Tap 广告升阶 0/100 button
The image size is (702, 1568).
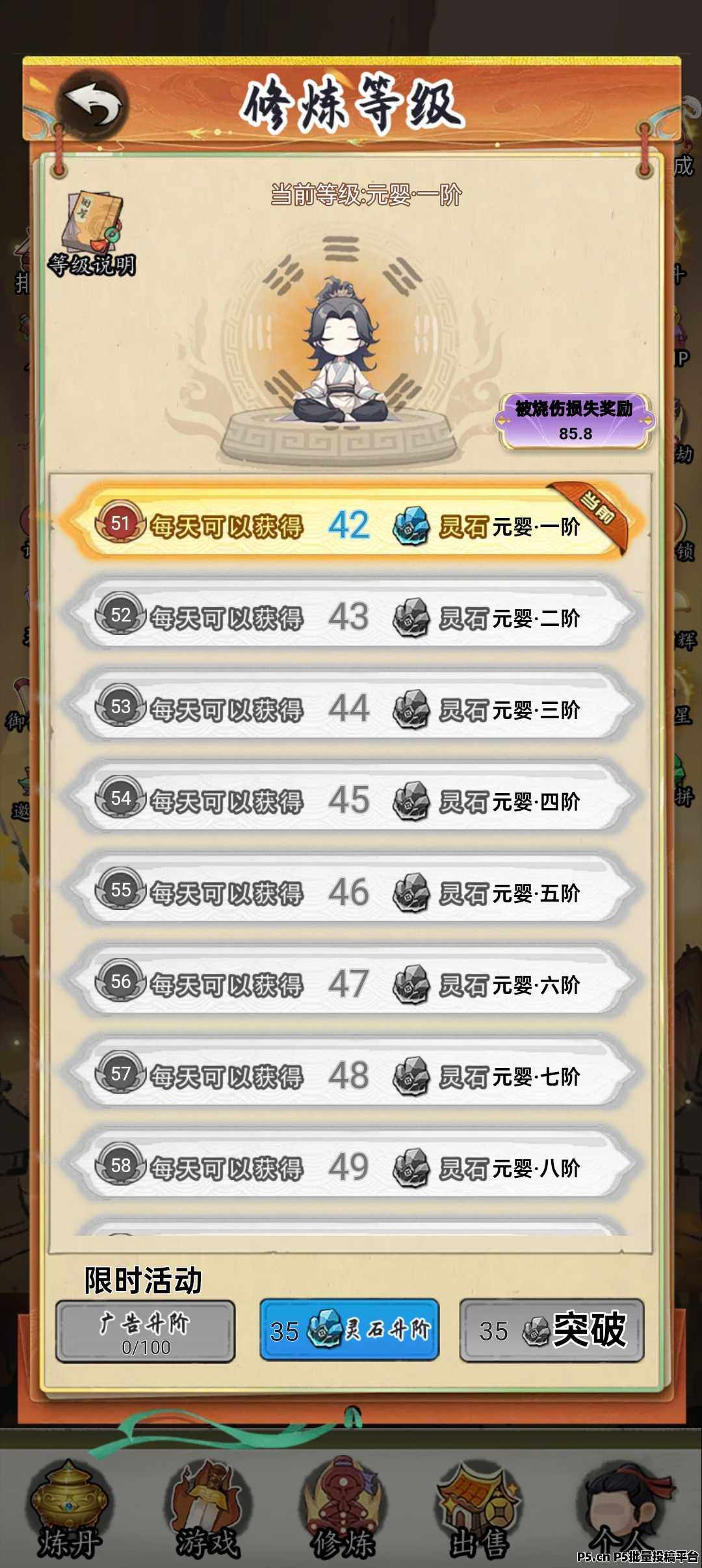tap(145, 1331)
